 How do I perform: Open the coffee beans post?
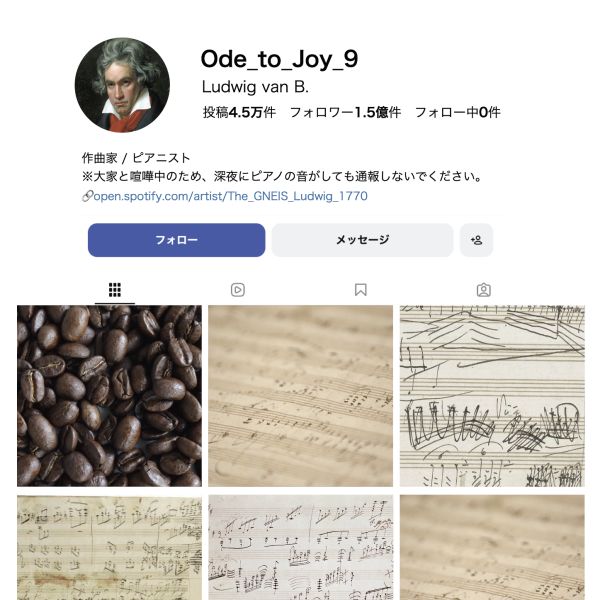(x=109, y=395)
